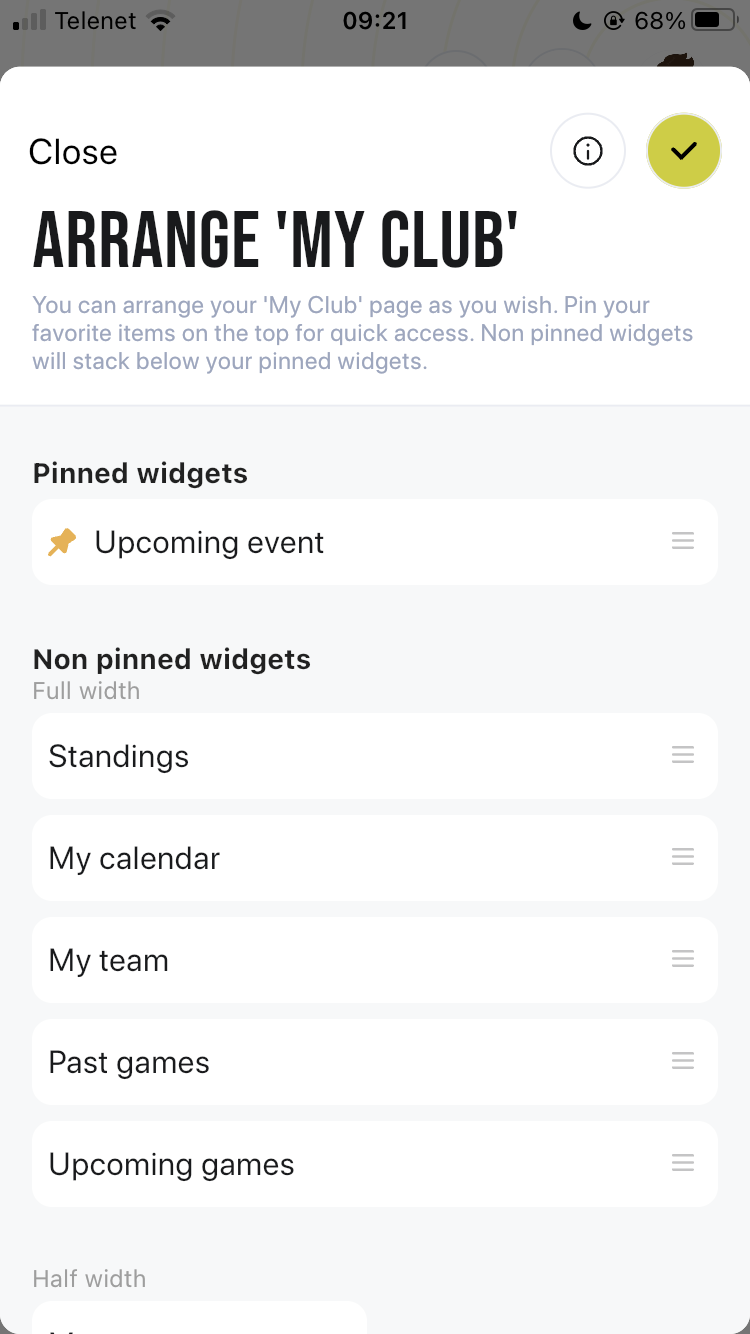Select the My team widget row

click(375, 960)
